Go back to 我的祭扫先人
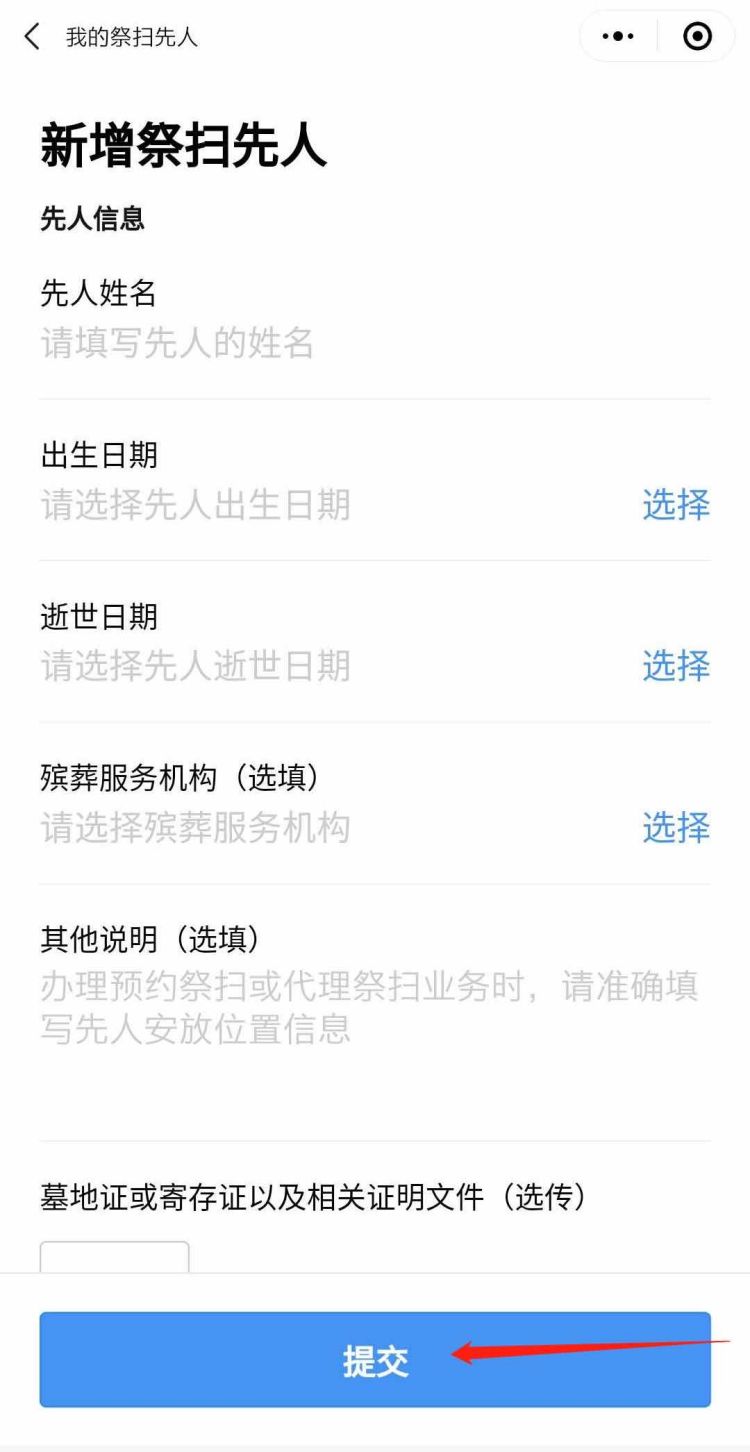Screen dimensions: 750x1452 [x=34, y=38]
